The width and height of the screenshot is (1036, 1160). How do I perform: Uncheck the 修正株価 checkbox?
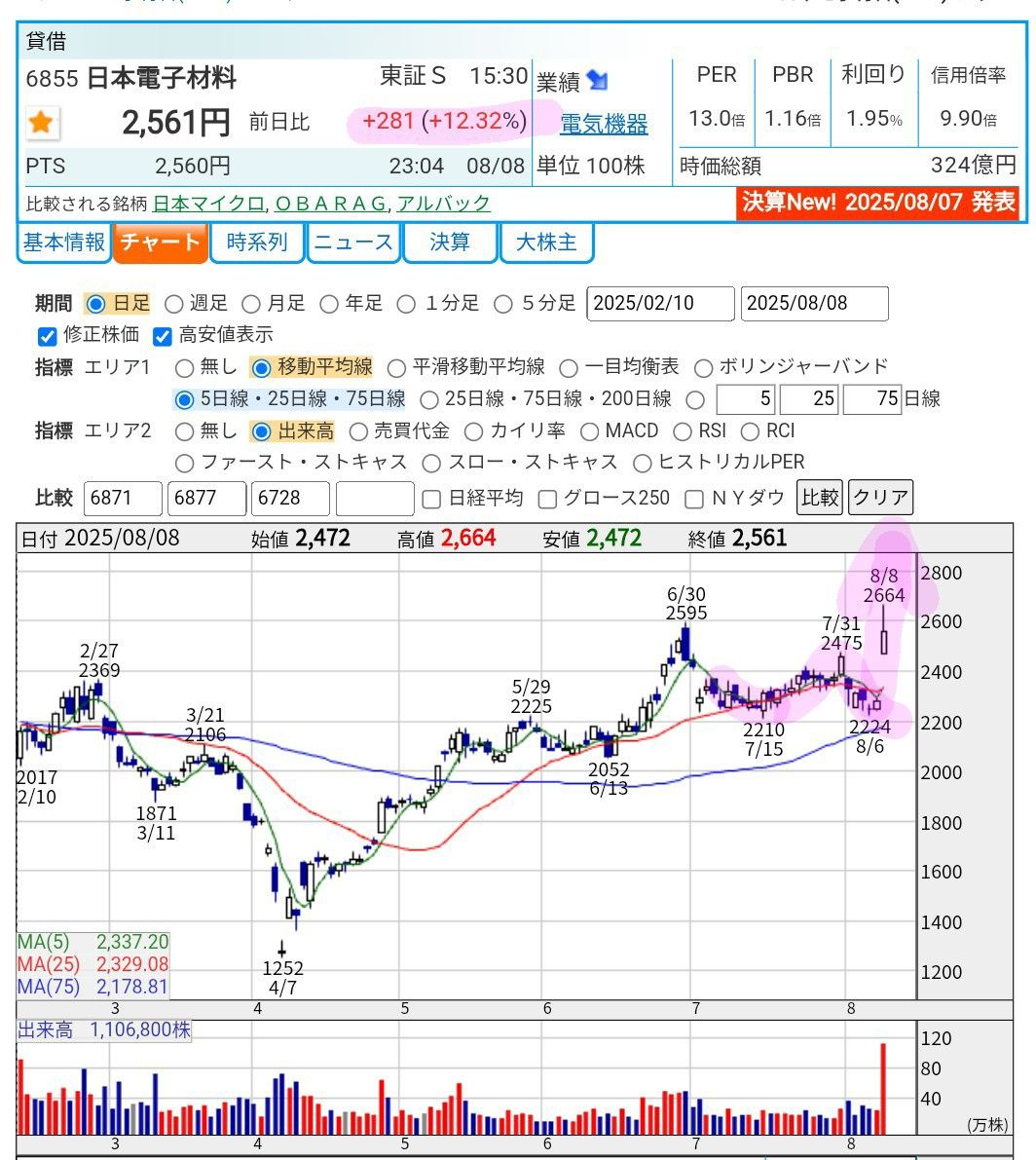(47, 336)
